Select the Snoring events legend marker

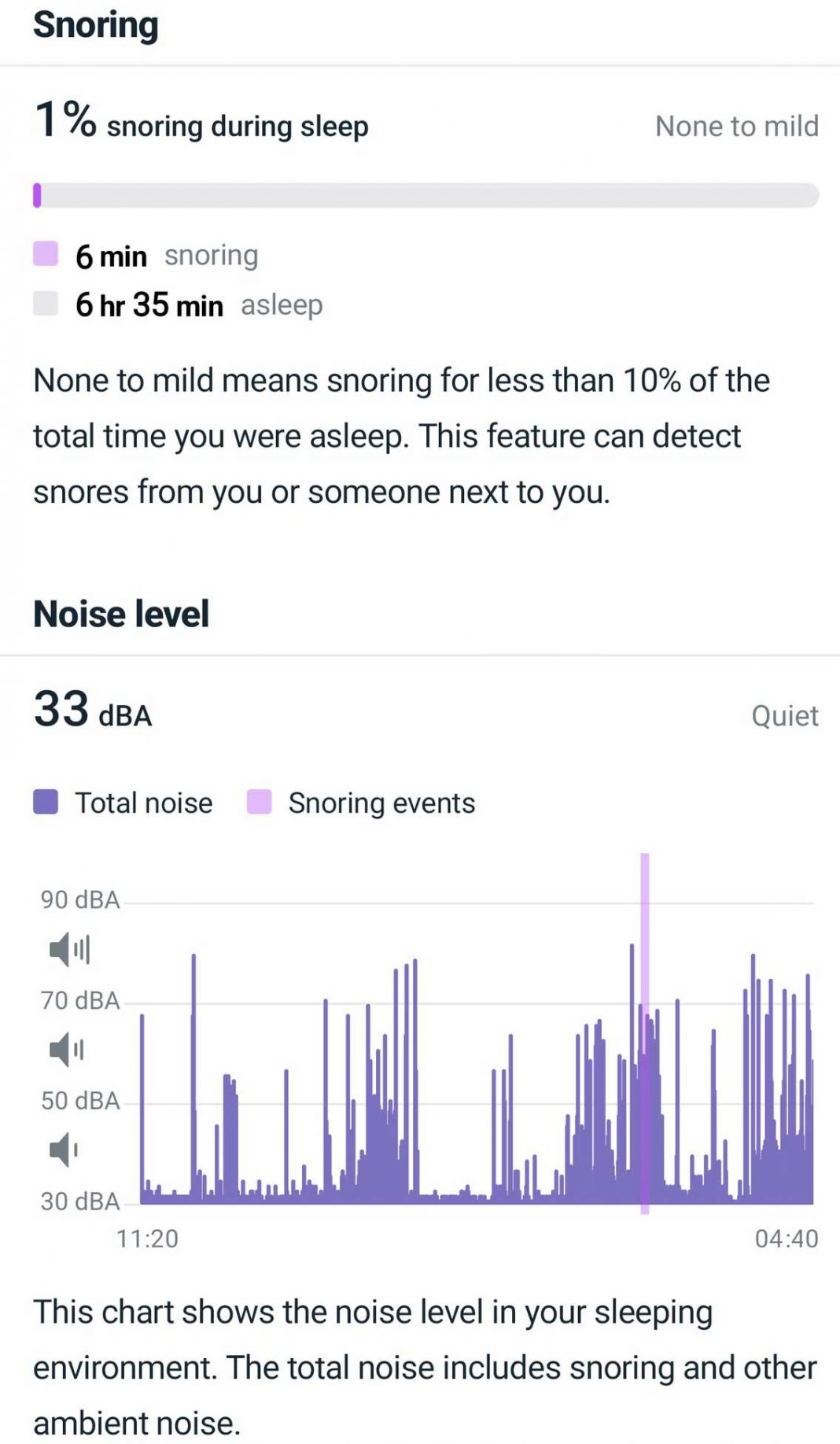pos(260,803)
